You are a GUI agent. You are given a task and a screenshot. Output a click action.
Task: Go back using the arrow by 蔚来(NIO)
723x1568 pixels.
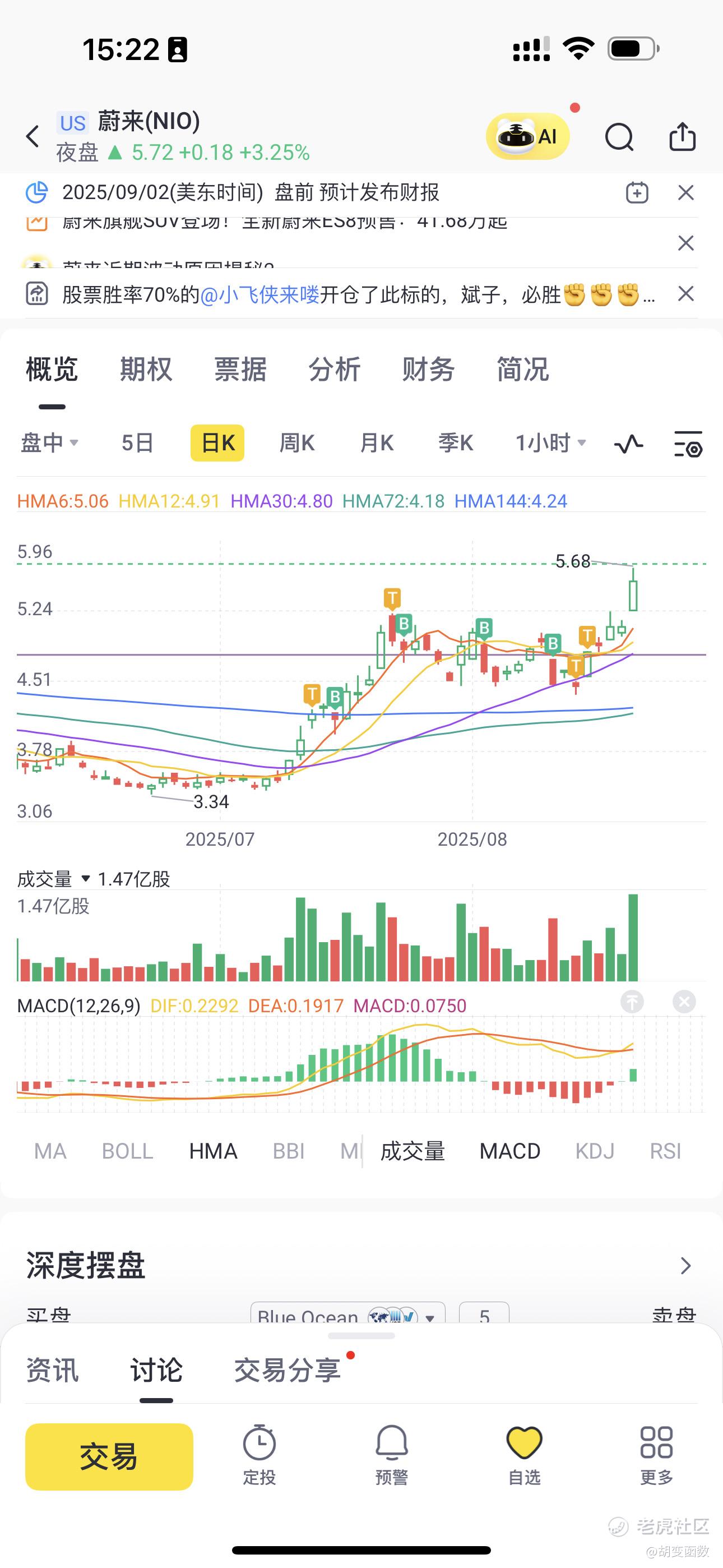[x=33, y=136]
